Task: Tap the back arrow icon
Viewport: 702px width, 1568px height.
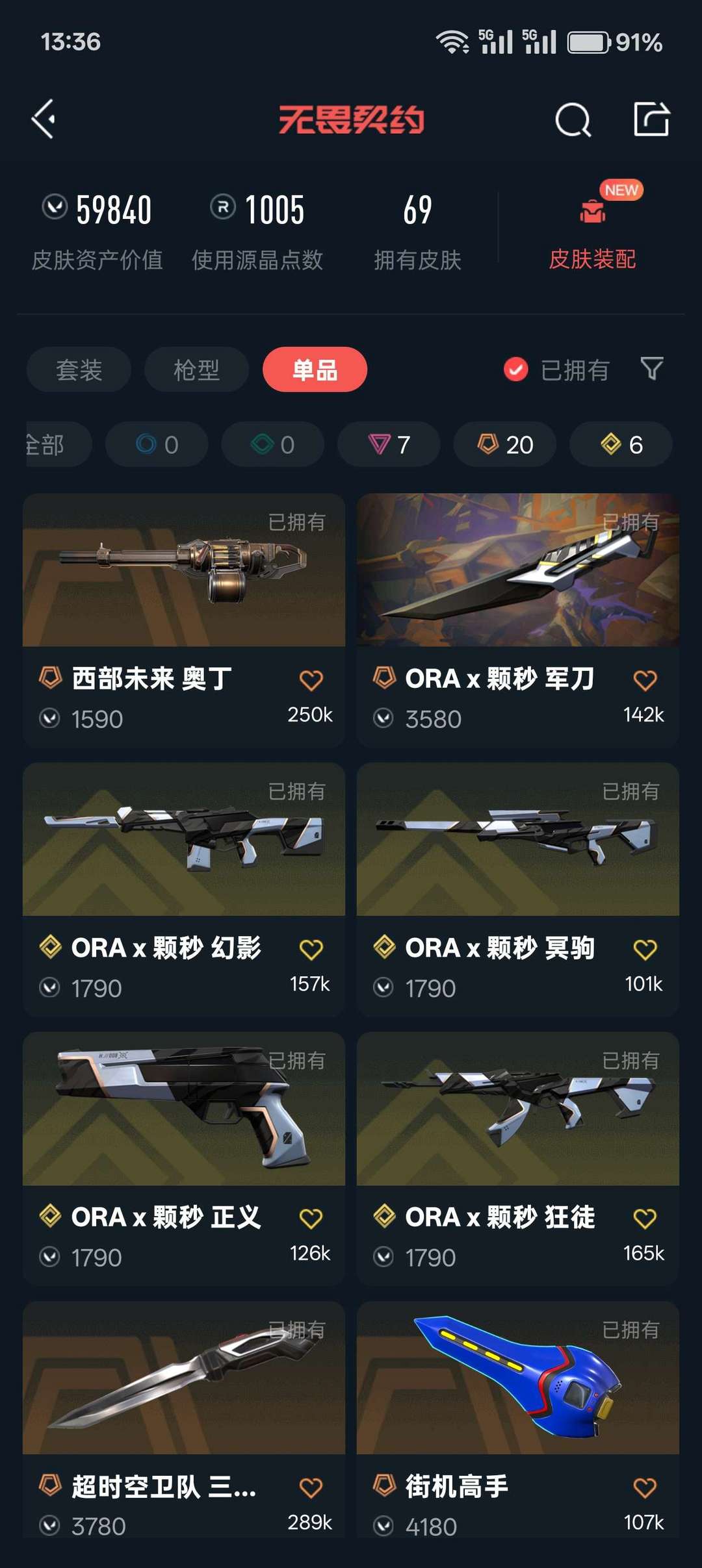Action: click(43, 120)
